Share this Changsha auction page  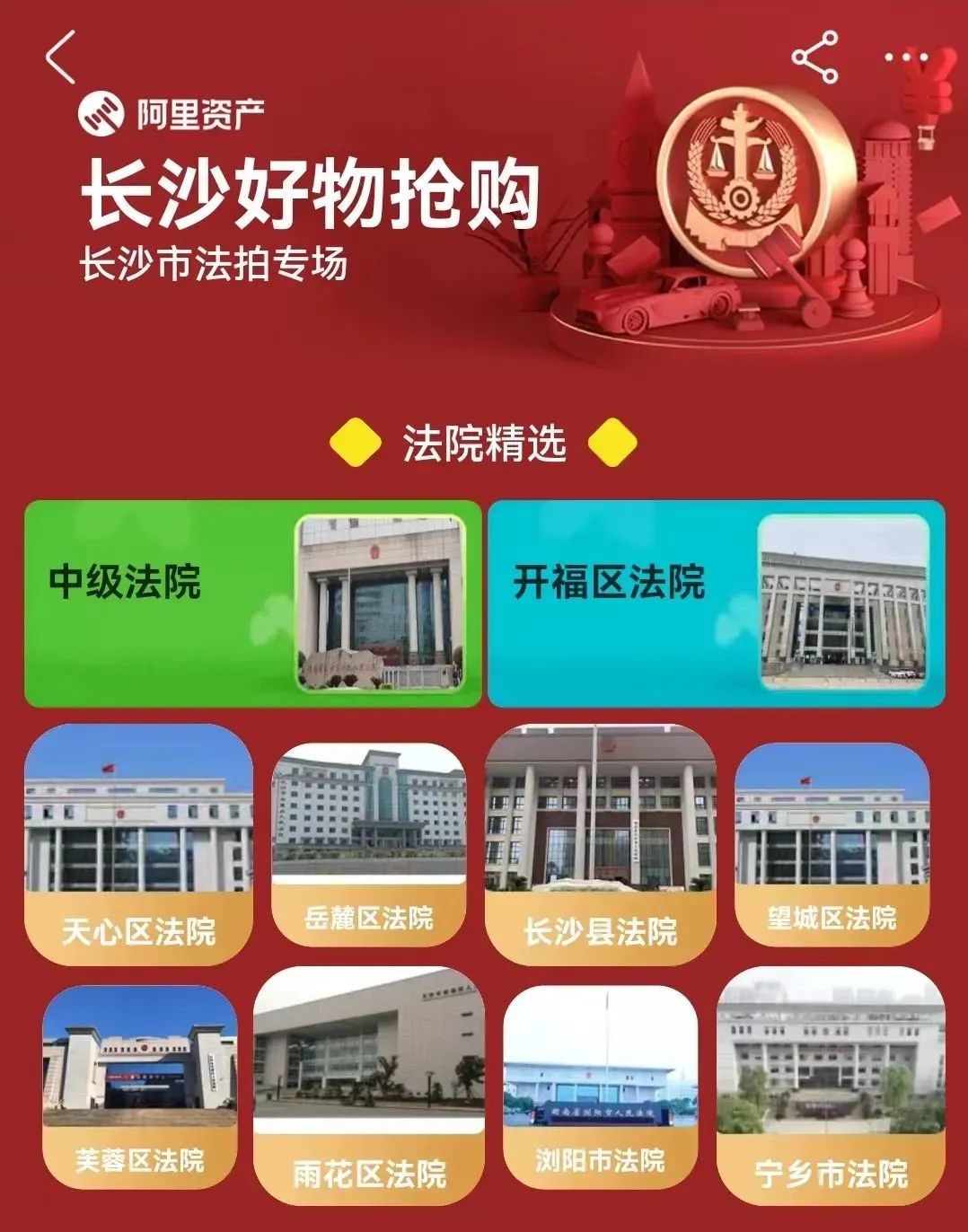pos(814,57)
